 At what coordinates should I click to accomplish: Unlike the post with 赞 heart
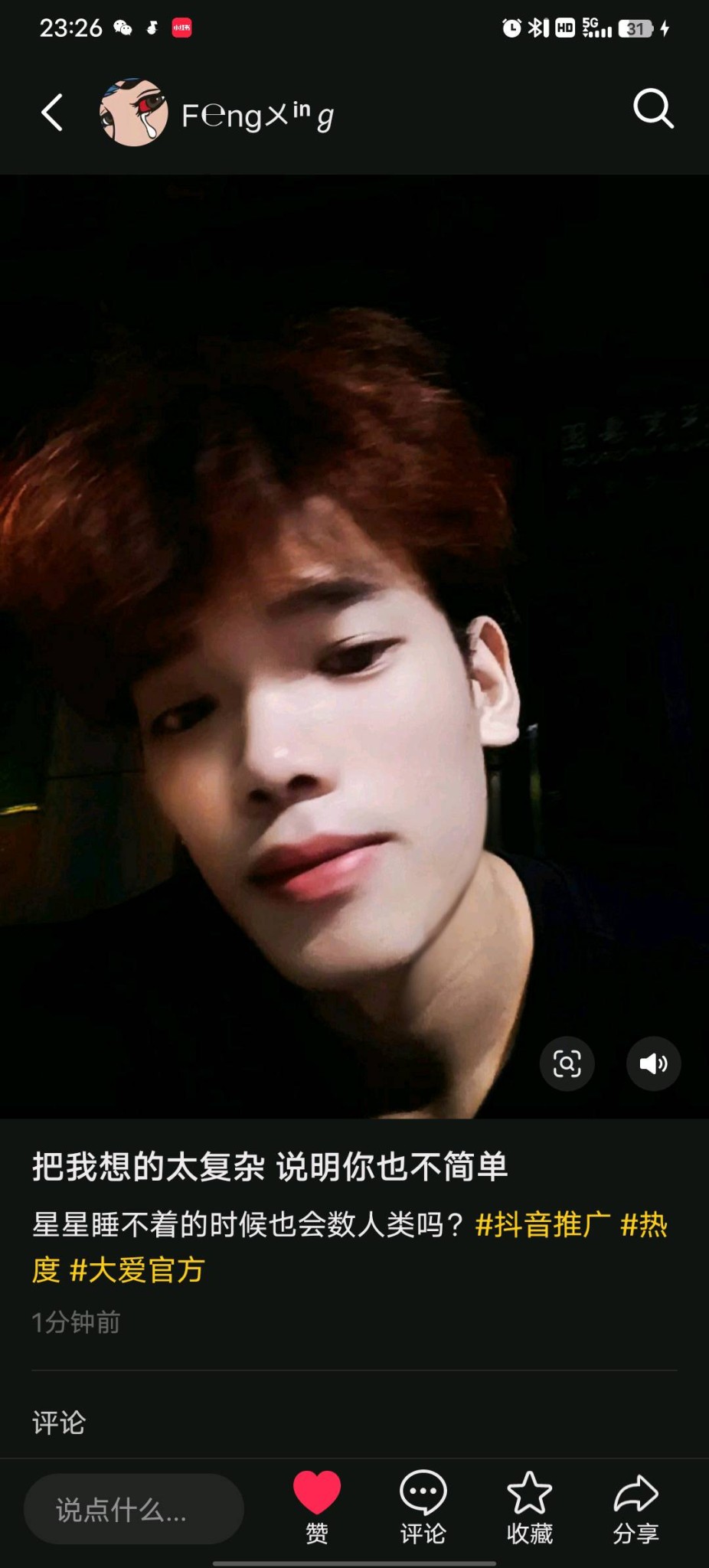coord(317,1507)
